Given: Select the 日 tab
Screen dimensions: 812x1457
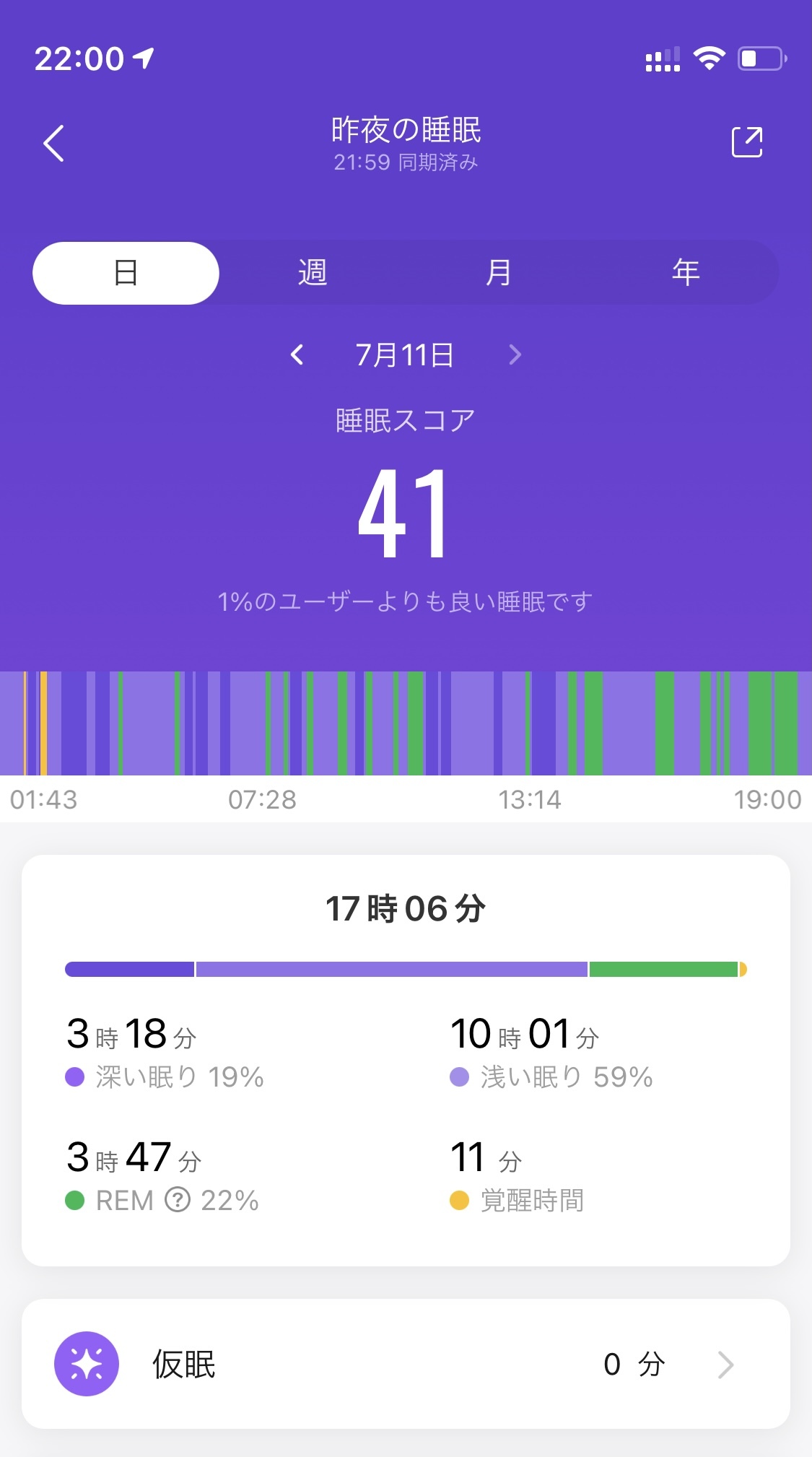Looking at the screenshot, I should (x=126, y=273).
